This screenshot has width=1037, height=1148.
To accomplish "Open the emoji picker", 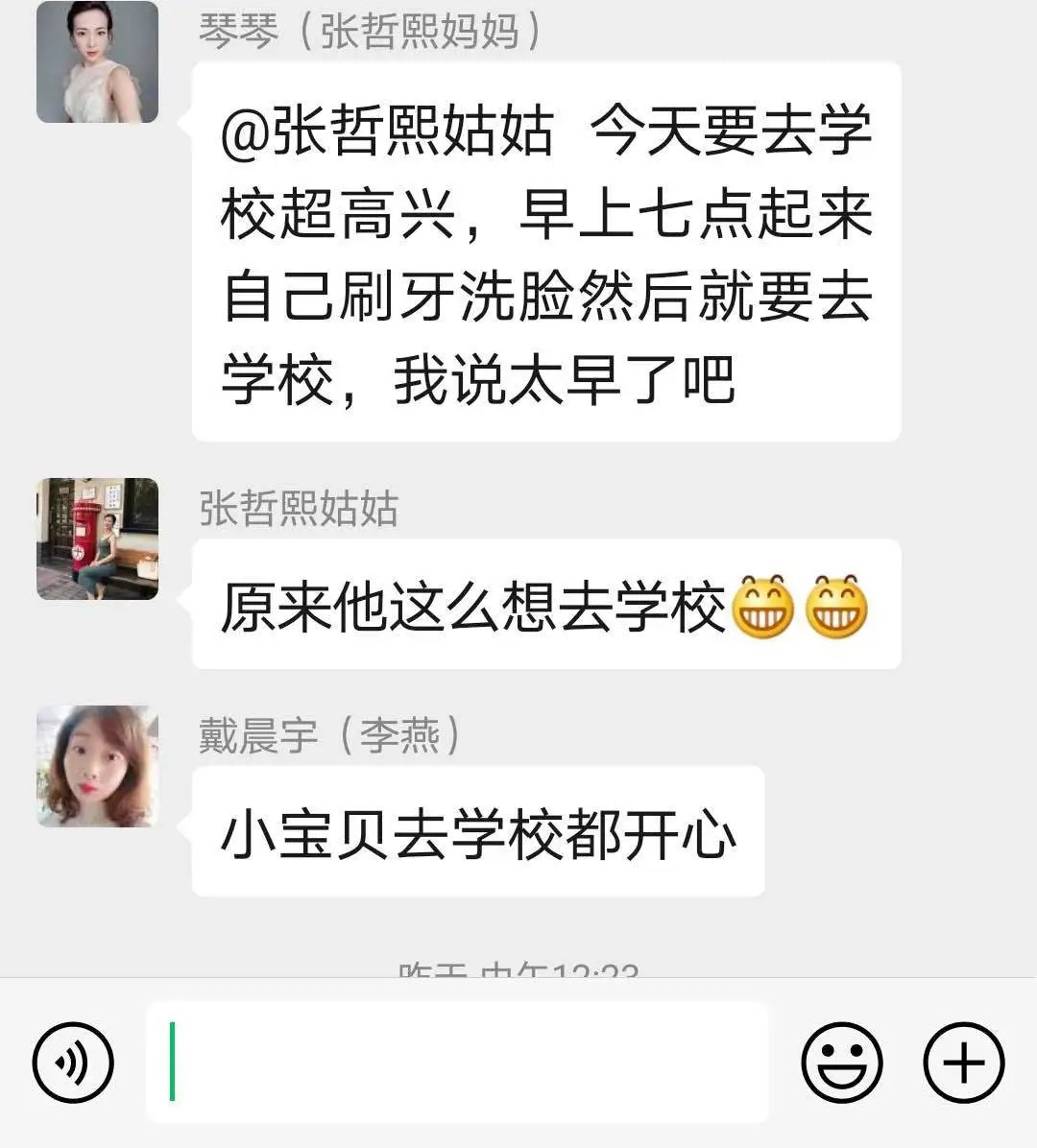I will 841,1063.
